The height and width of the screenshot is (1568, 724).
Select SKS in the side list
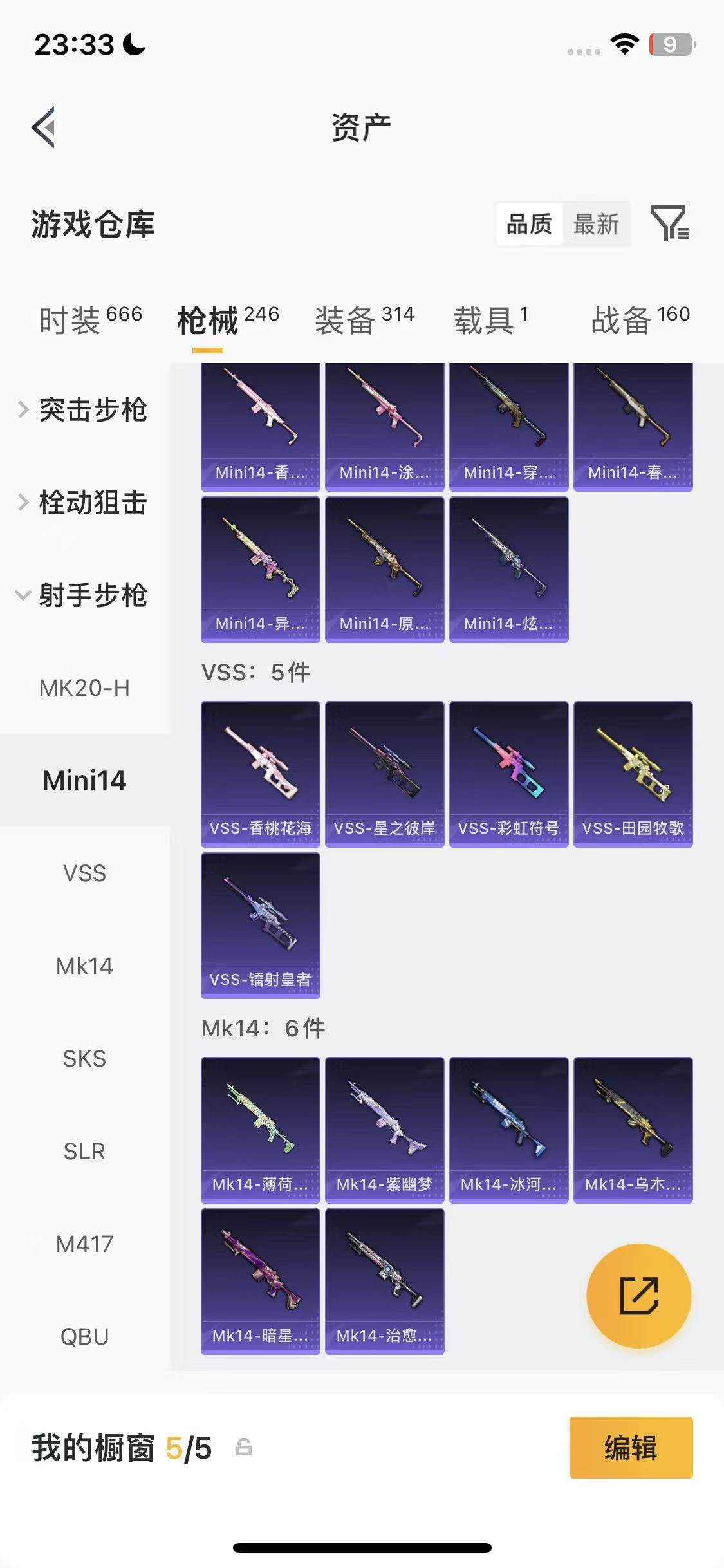click(84, 1059)
